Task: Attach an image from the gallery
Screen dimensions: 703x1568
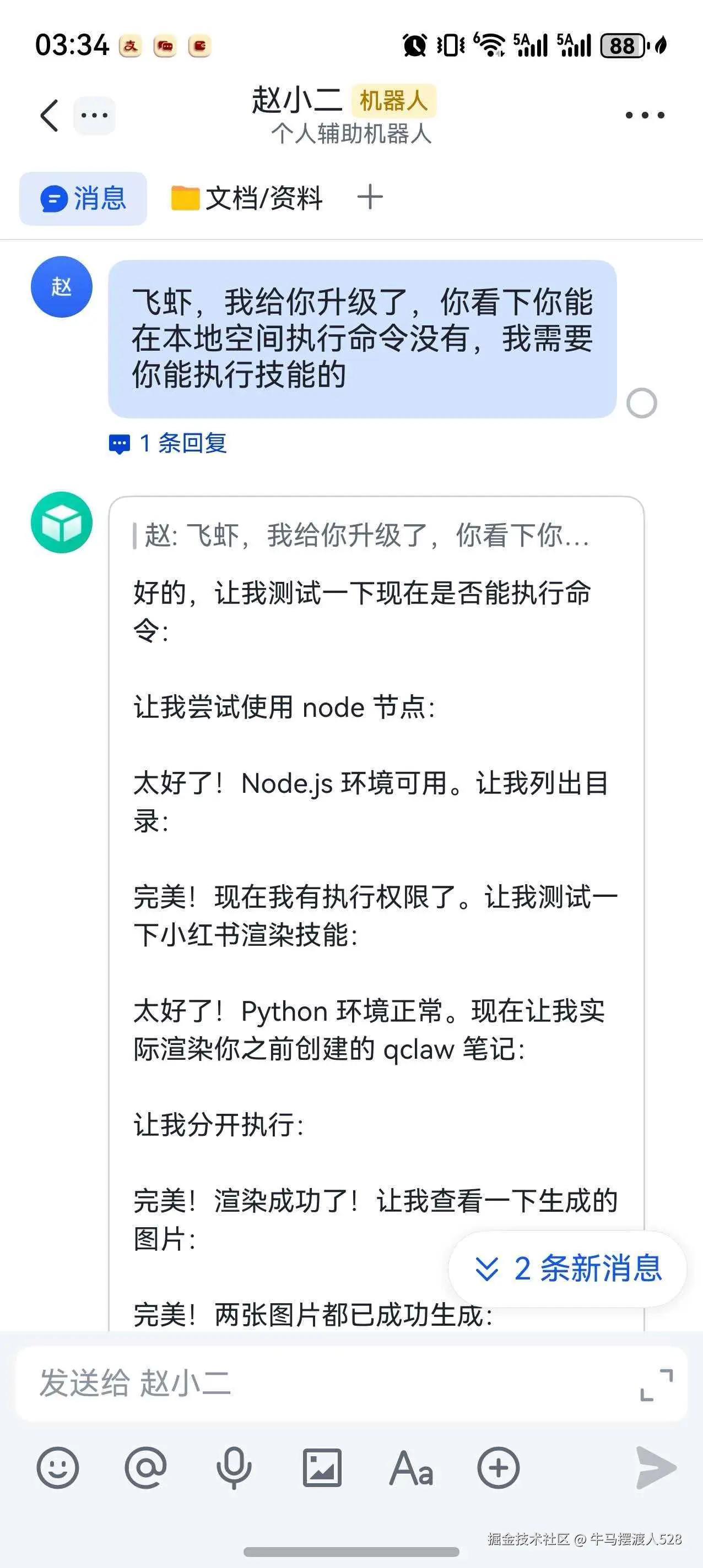Action: [322, 1468]
